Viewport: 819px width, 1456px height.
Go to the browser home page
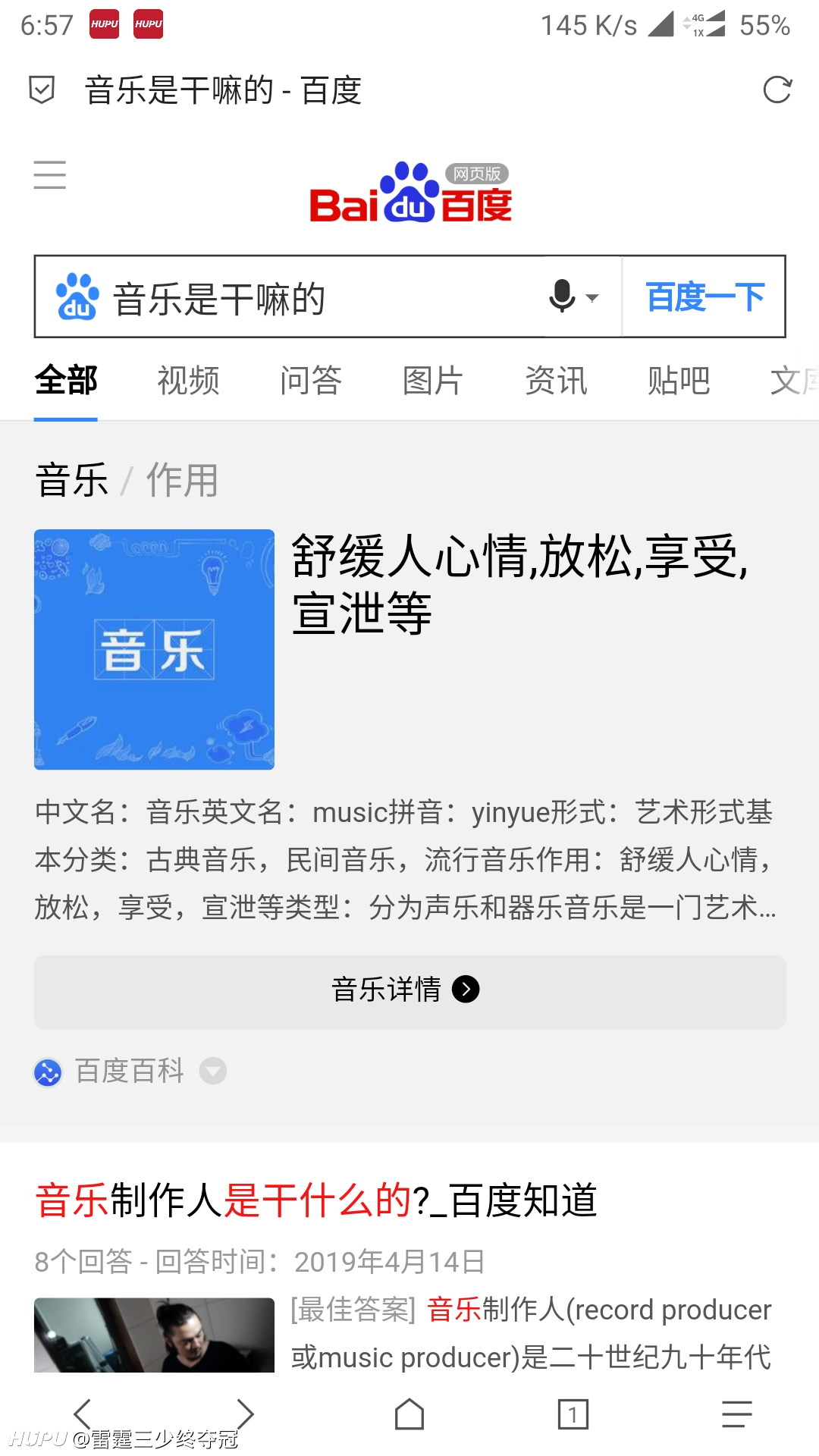[409, 1414]
